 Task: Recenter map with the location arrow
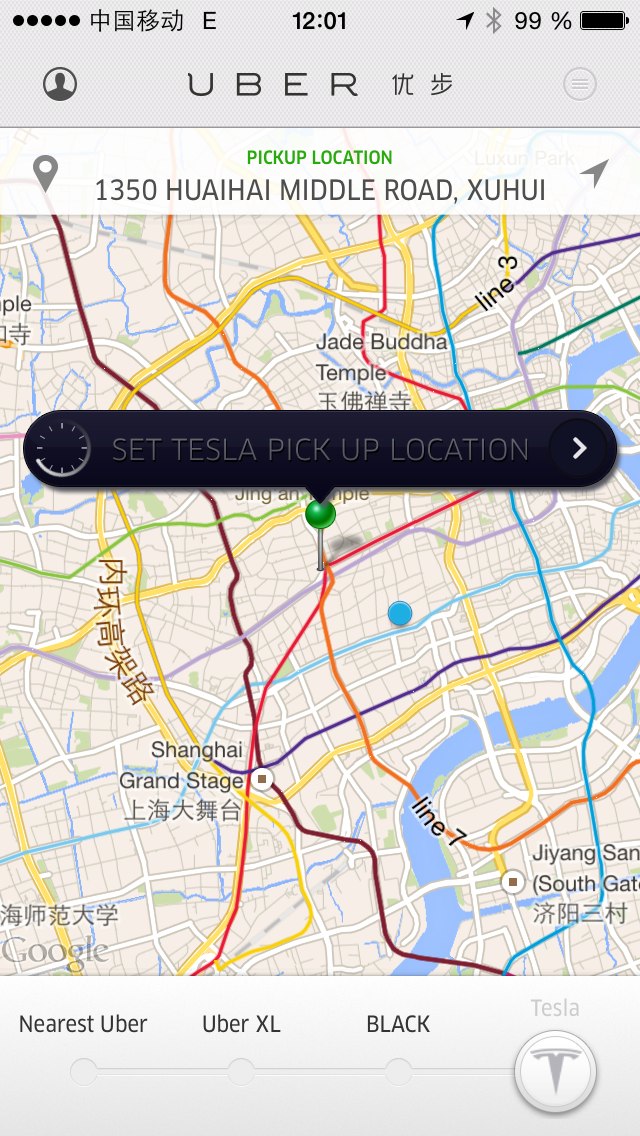tap(594, 174)
